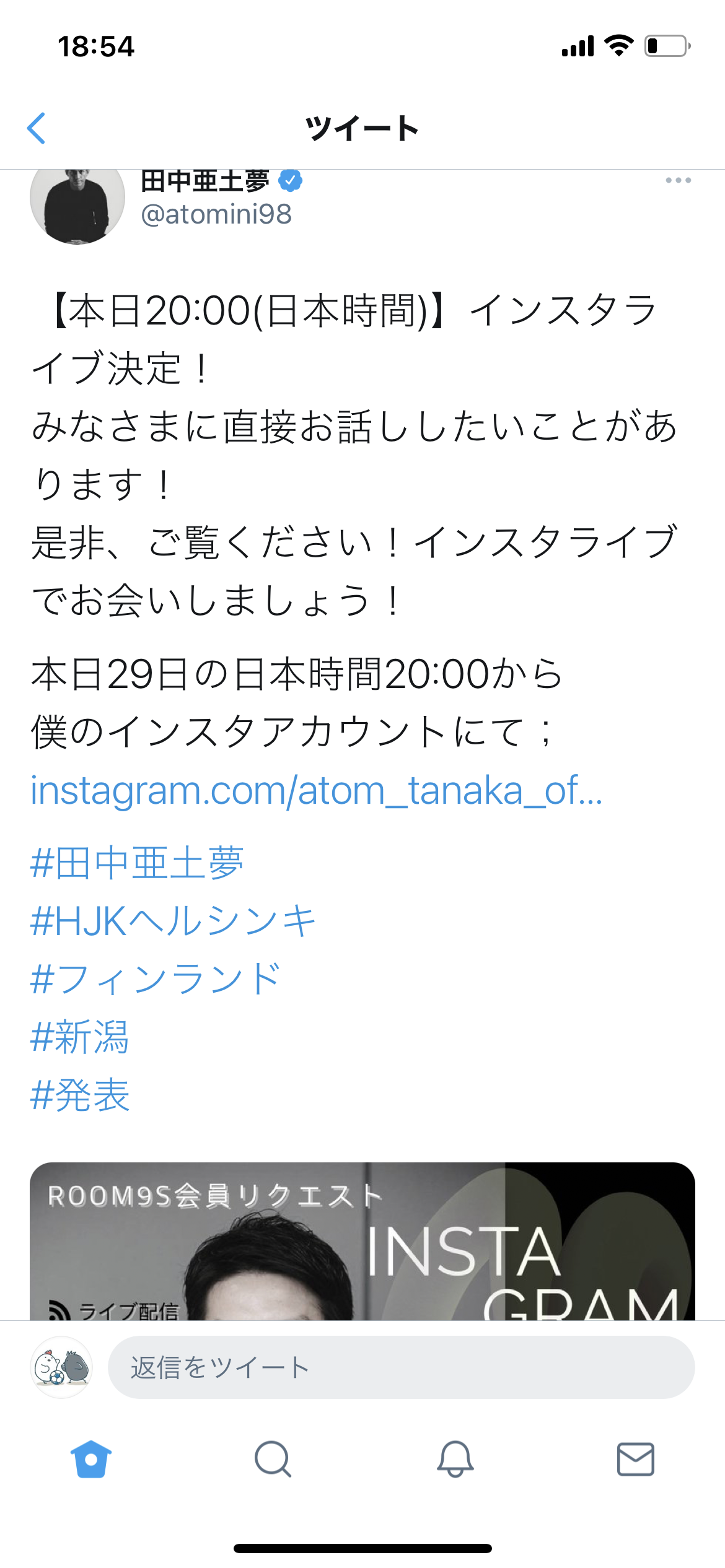725x1568 pixels.
Task: Open the #フィンランド hashtag
Action: click(x=156, y=979)
